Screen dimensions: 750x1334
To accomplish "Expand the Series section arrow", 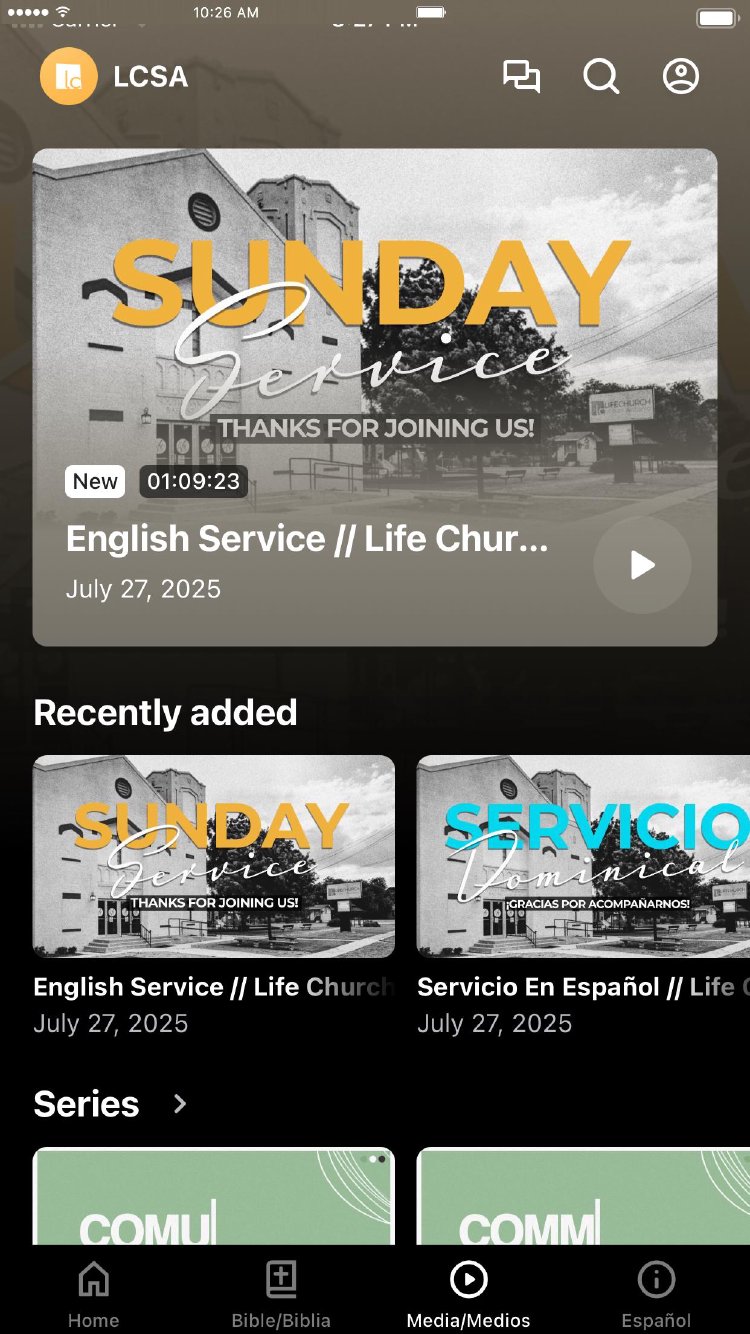I will pyautogui.click(x=180, y=1103).
